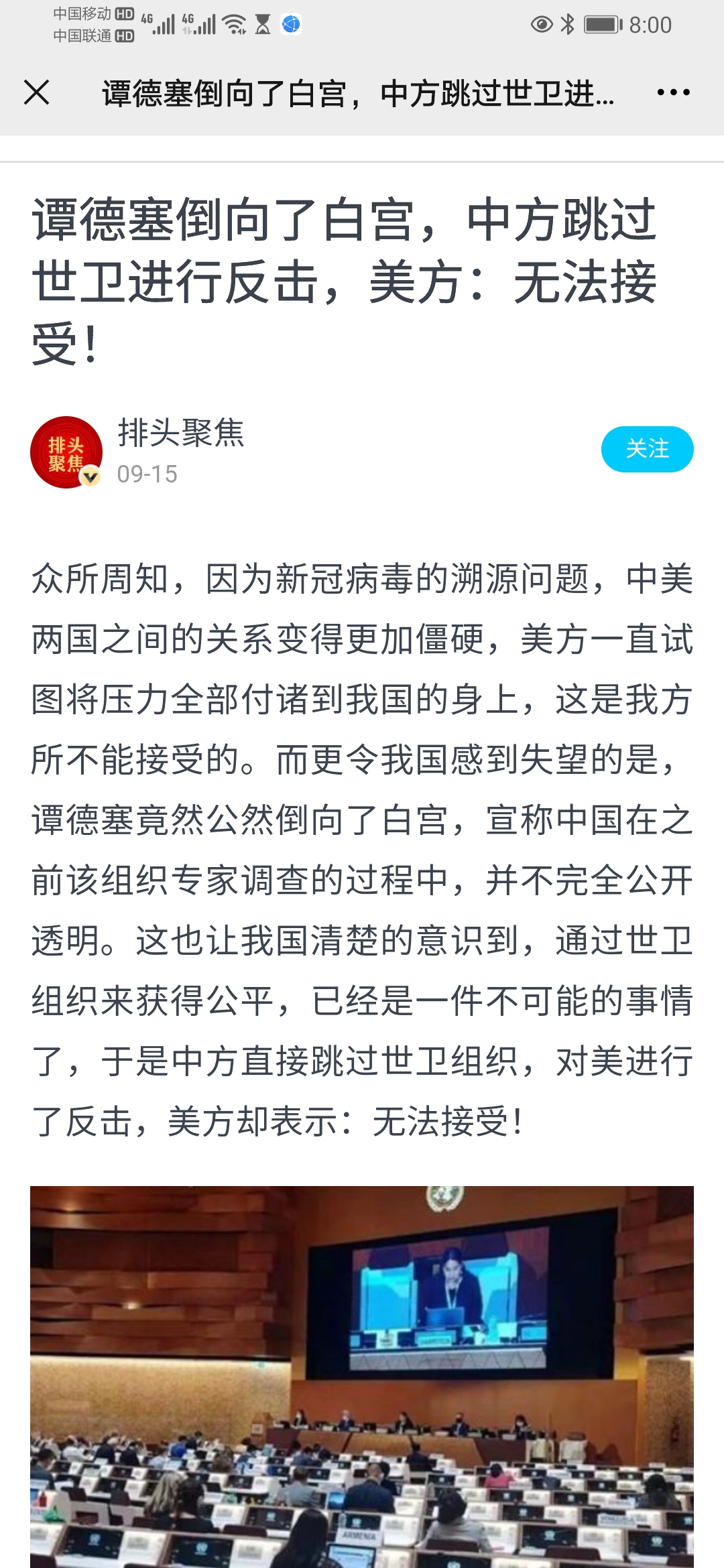Tap the 排头聚焦 author name
724x1568 pixels.
[181, 433]
